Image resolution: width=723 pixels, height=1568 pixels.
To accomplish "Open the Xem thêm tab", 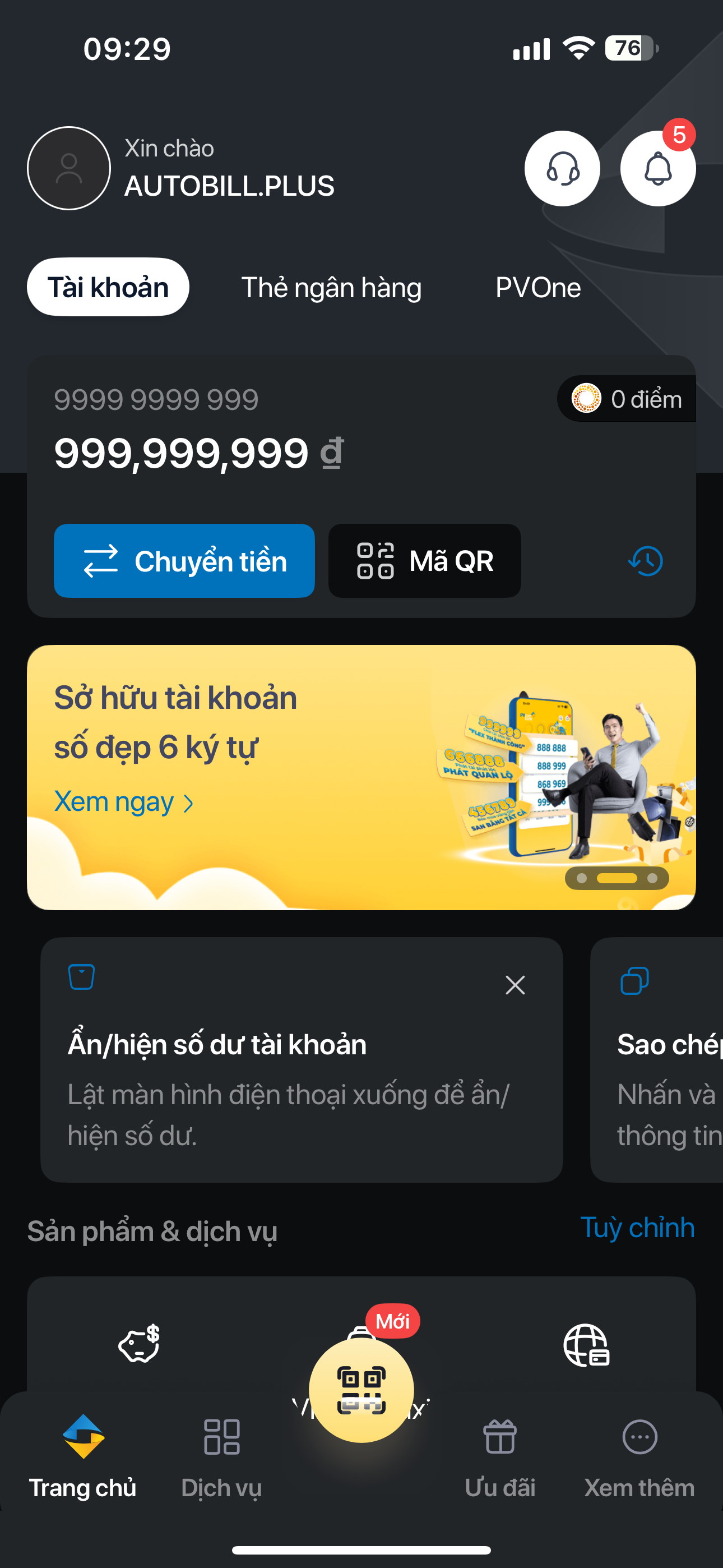I will tap(639, 1455).
